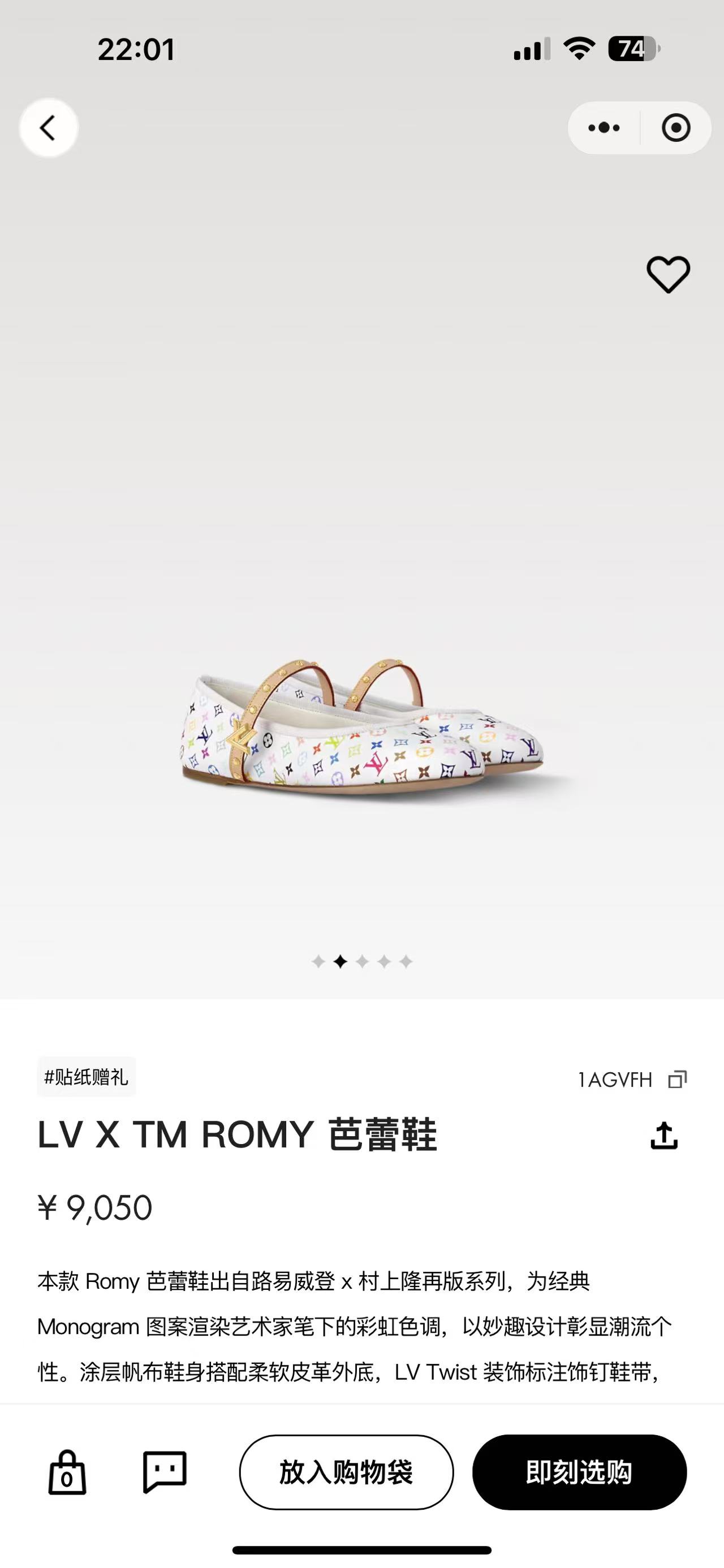Viewport: 724px width, 1568px height.
Task: Open the shopping bag icon at bottom left
Action: [67, 1473]
